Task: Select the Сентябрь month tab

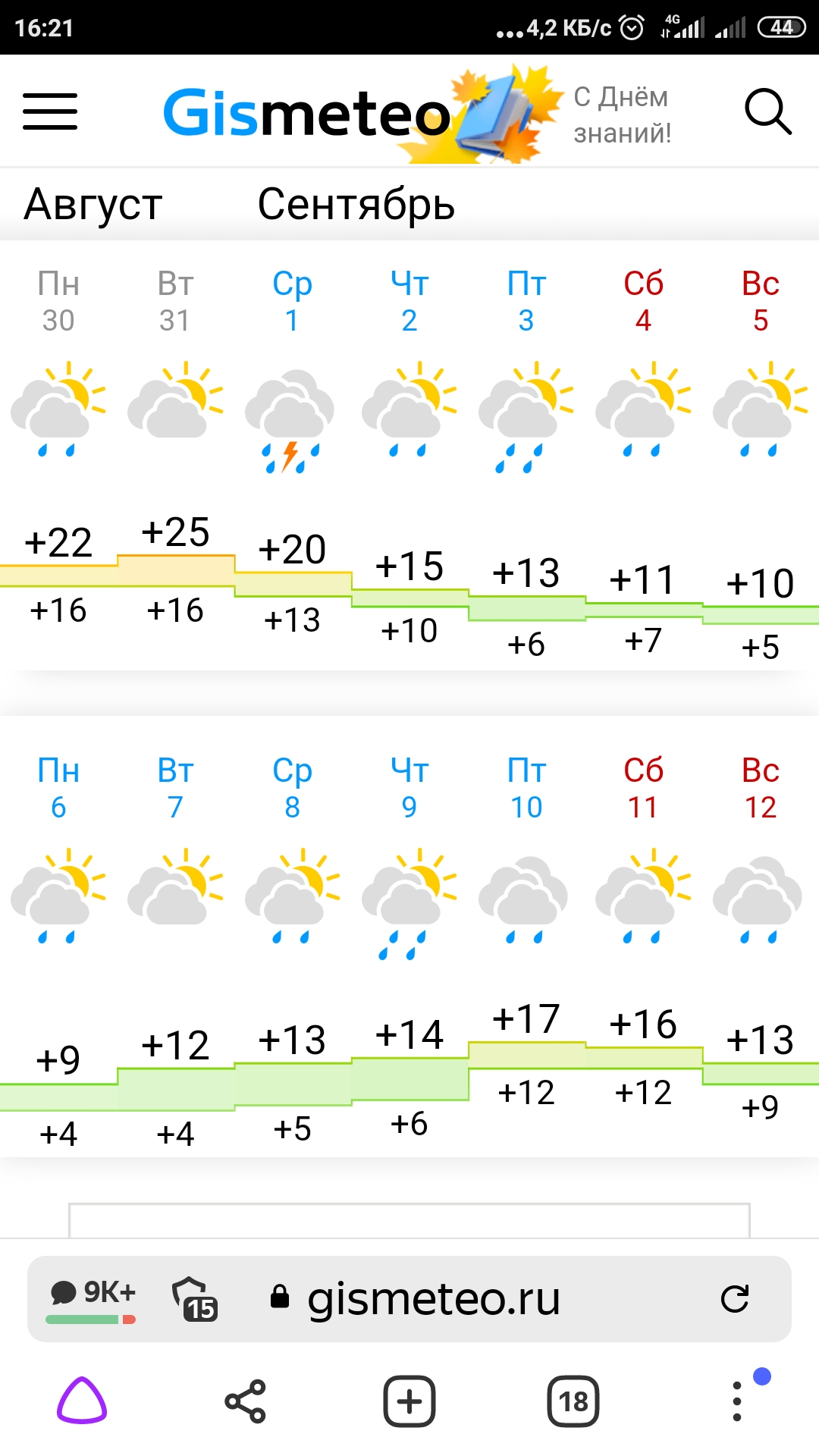Action: (356, 204)
